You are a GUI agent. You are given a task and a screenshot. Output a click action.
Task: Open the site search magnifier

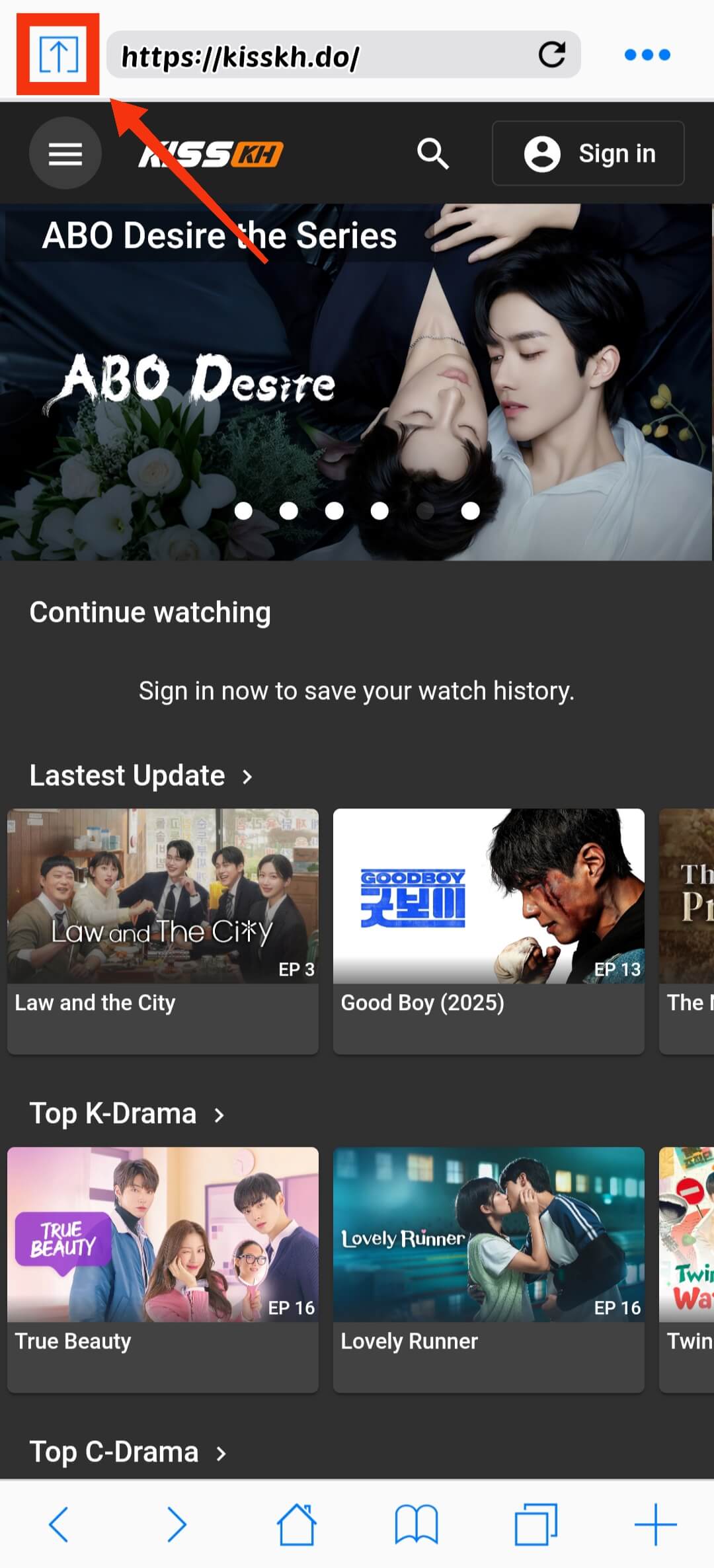[x=433, y=153]
